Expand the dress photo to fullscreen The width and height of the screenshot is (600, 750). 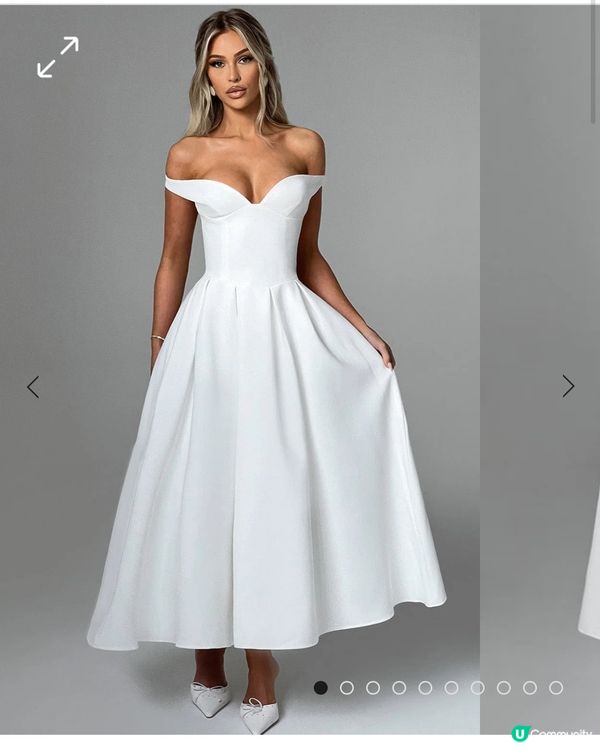[57, 57]
